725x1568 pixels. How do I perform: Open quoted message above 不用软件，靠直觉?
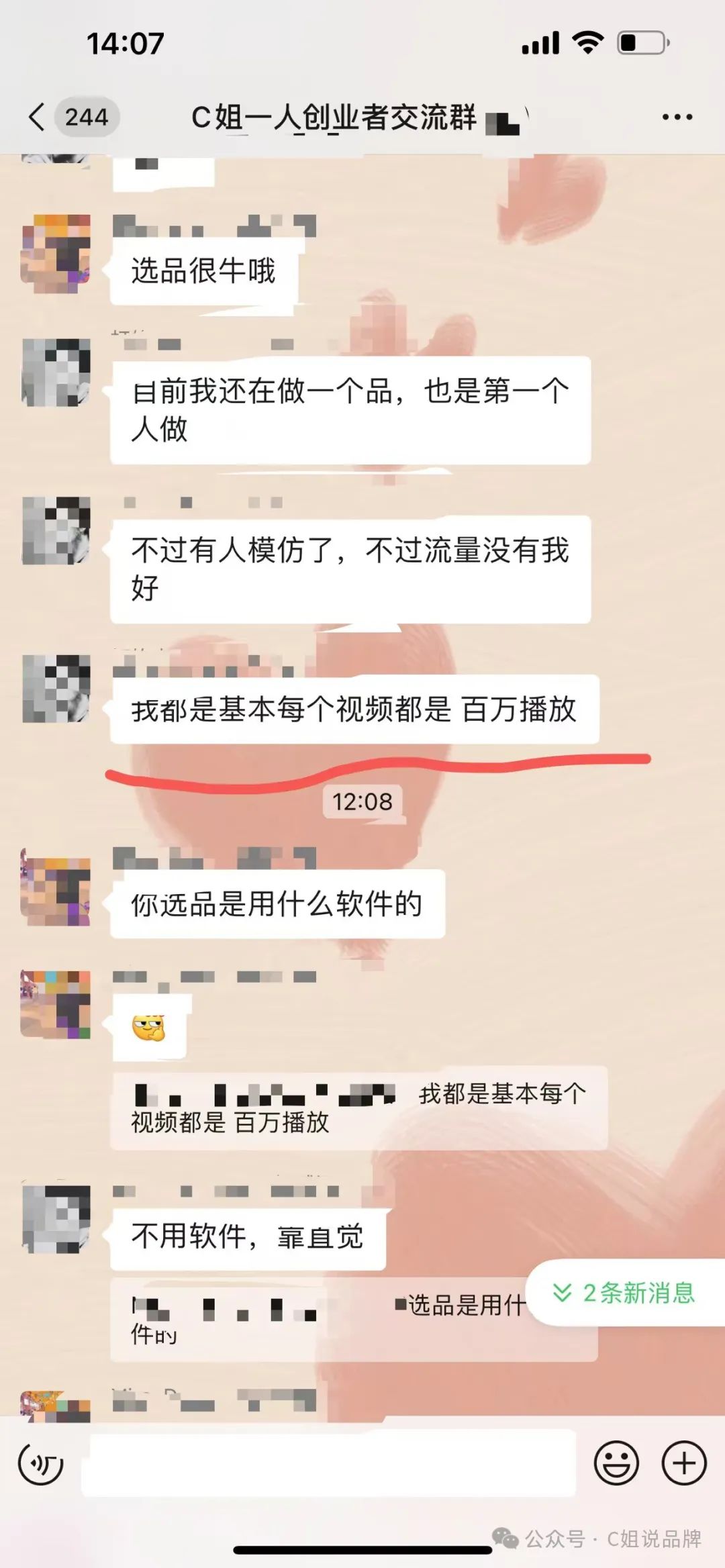pyautogui.click(x=359, y=1108)
